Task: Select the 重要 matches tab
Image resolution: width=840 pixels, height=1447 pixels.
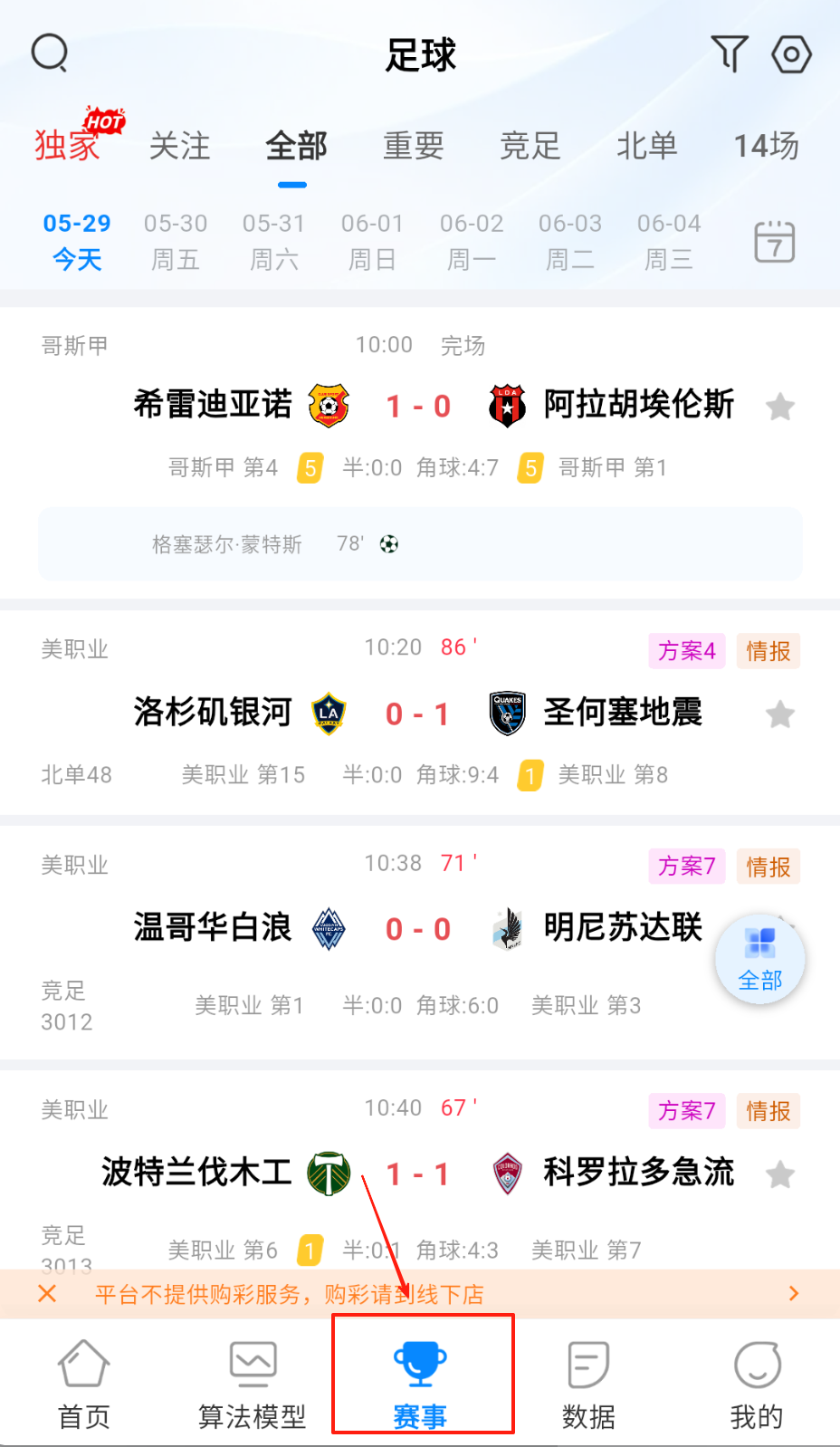Action: (414, 146)
